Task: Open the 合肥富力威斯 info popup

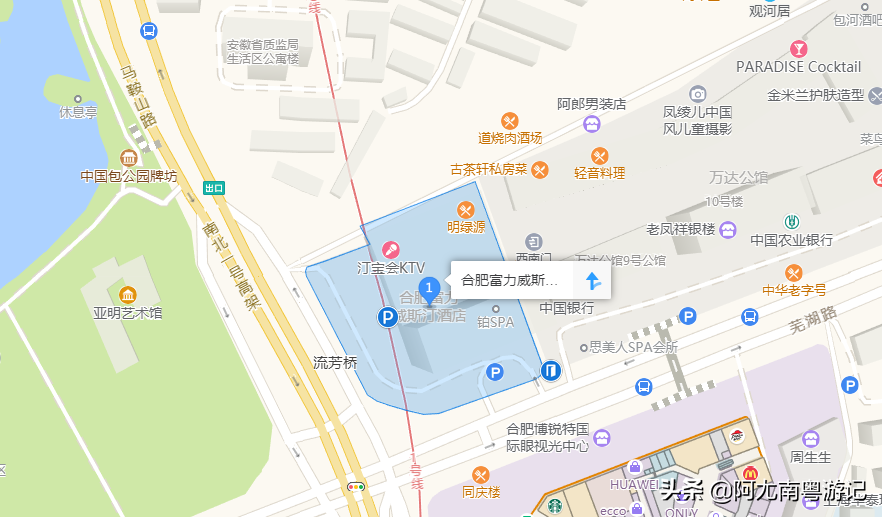Action: point(510,281)
